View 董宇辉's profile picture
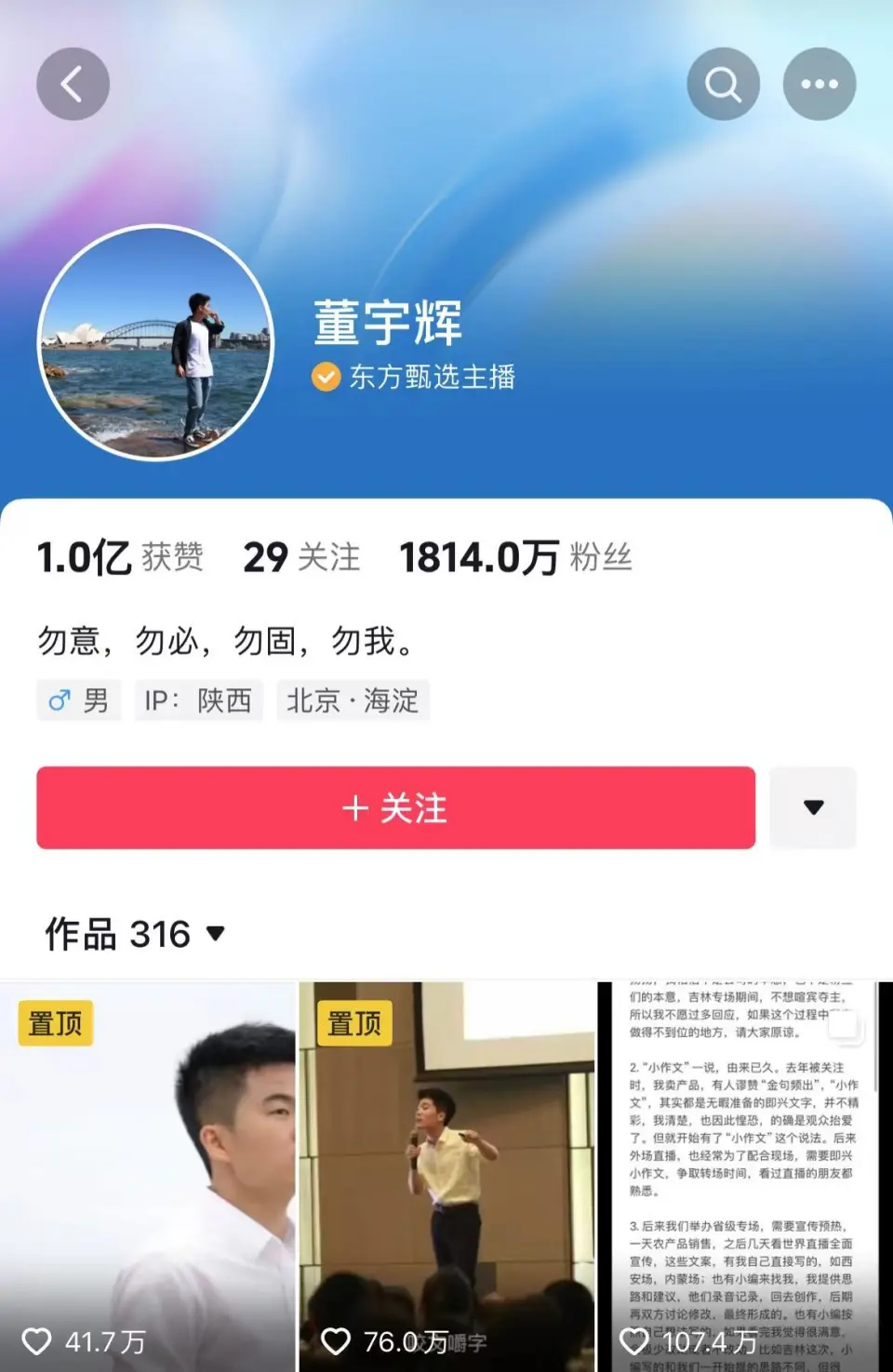 point(155,342)
